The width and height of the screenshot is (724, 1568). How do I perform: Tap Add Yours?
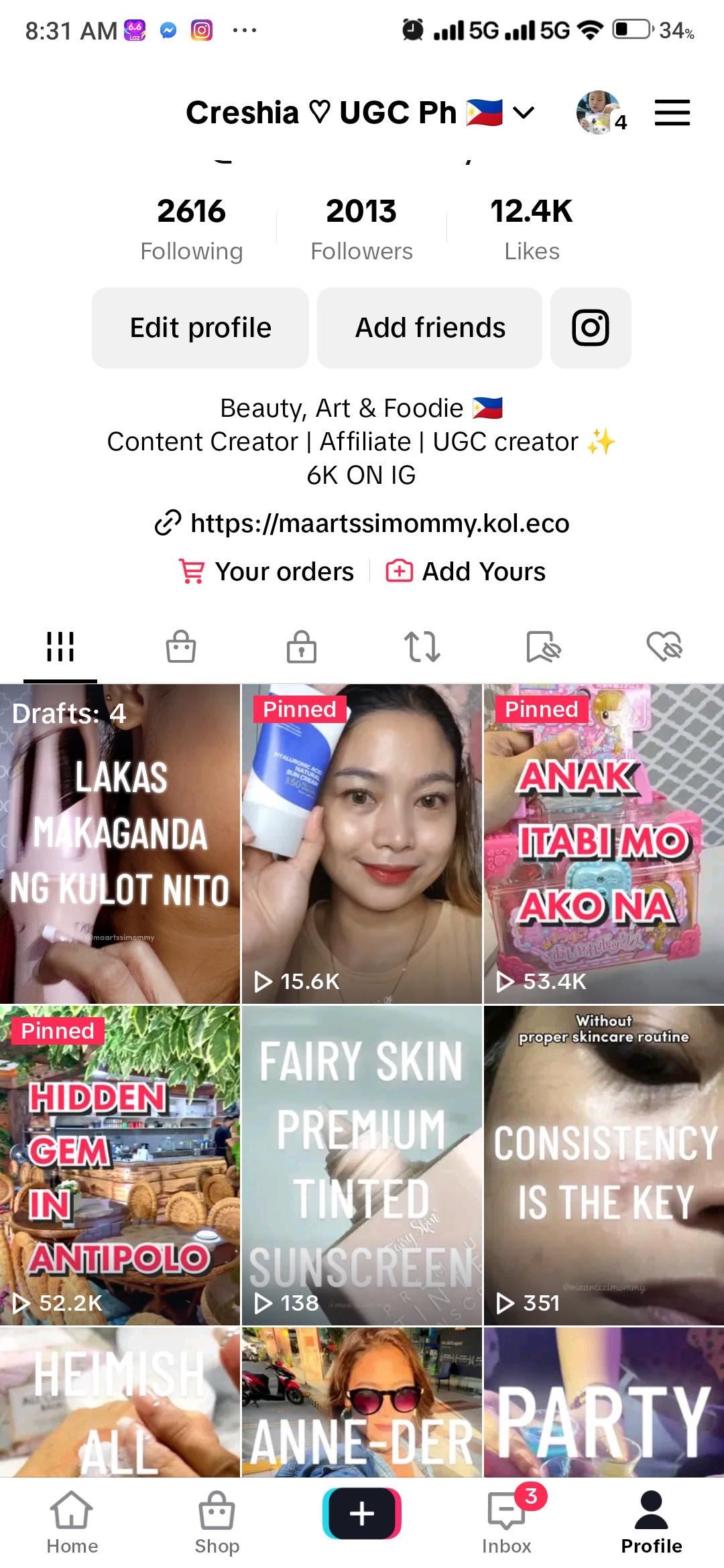pos(466,572)
